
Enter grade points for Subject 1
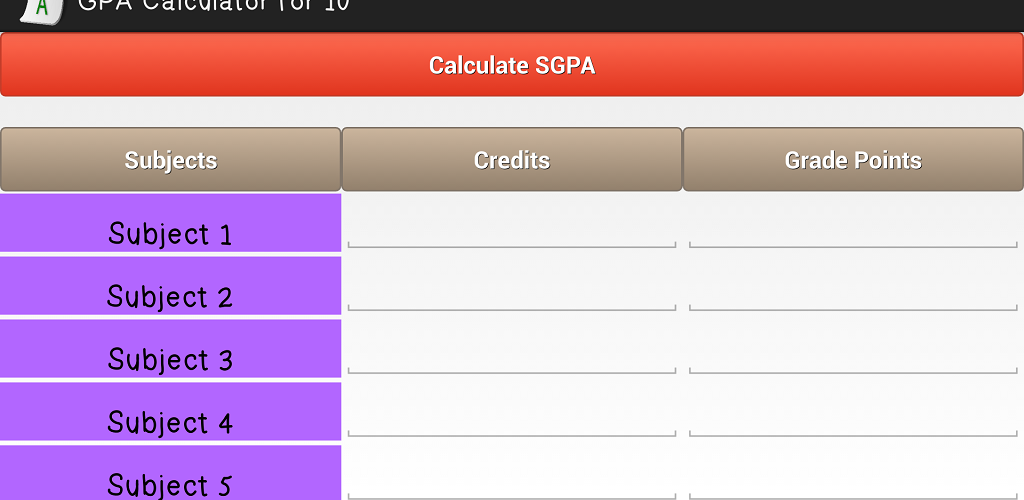[853, 225]
